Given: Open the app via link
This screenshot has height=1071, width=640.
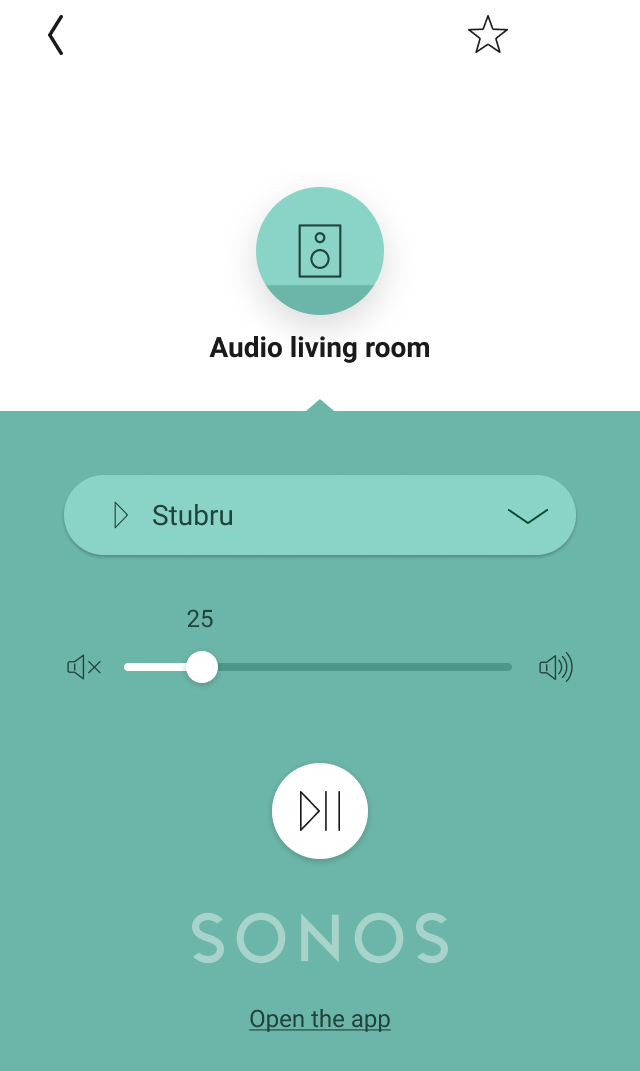Looking at the screenshot, I should point(320,1018).
